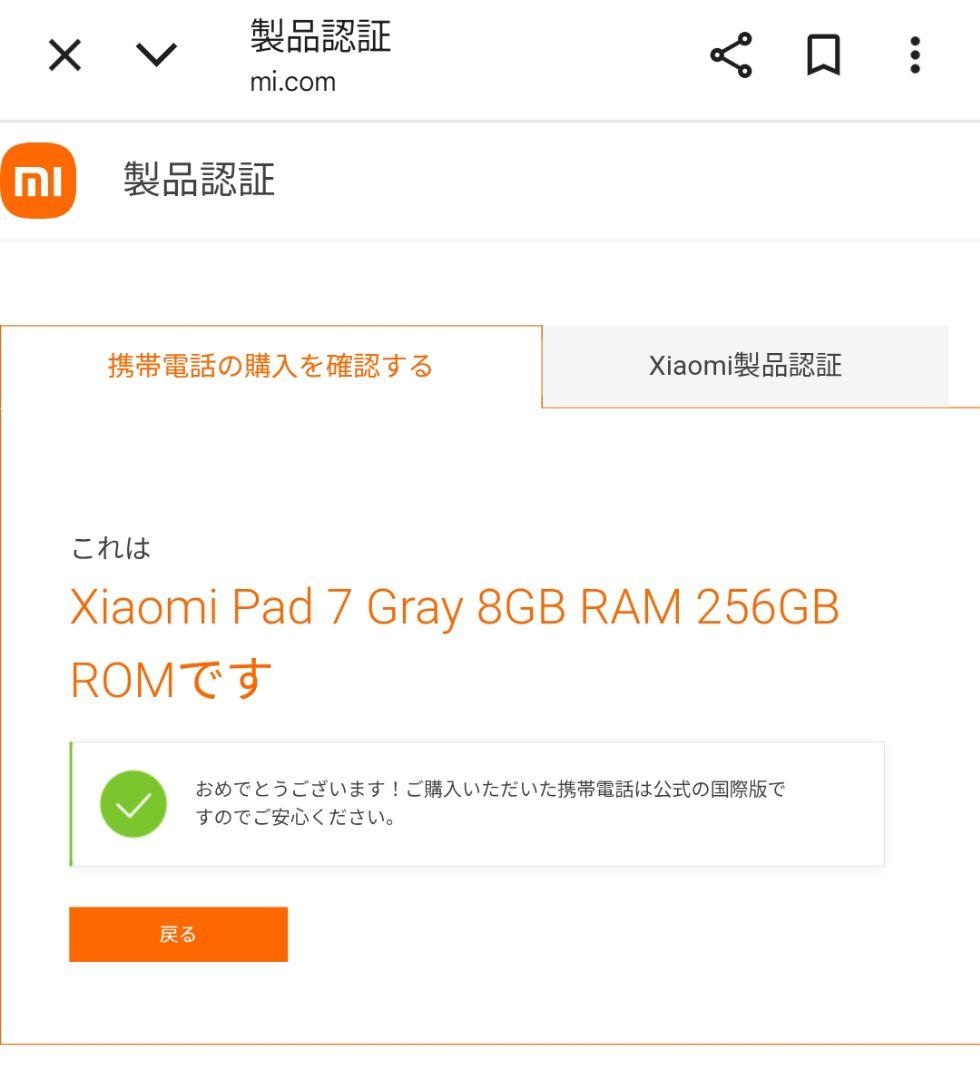Click the green left accent bar of the message
Image resolution: width=980 pixels, height=1080 pixels.
click(70, 804)
